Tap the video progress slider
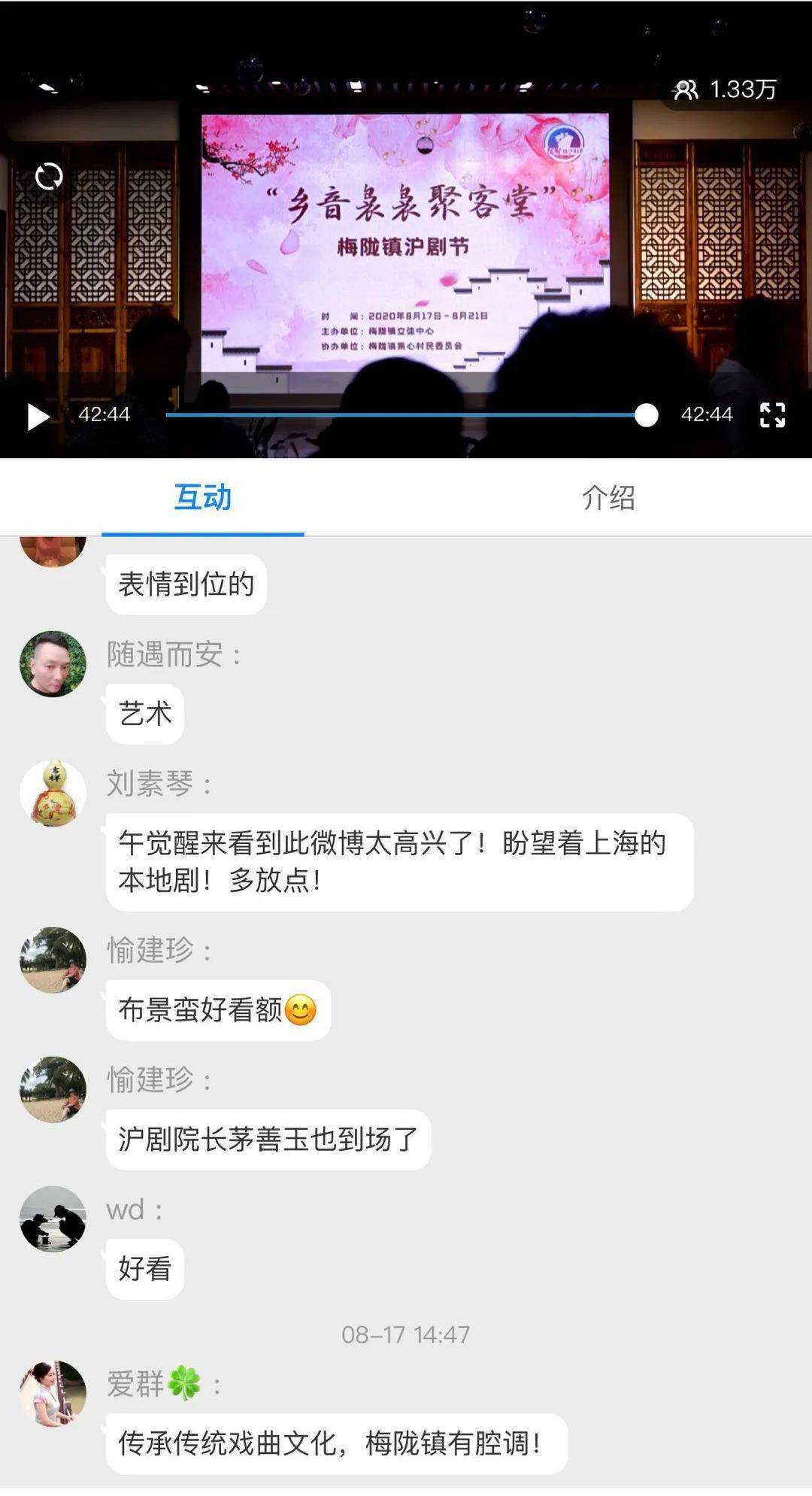Image resolution: width=812 pixels, height=1496 pixels. (x=406, y=415)
